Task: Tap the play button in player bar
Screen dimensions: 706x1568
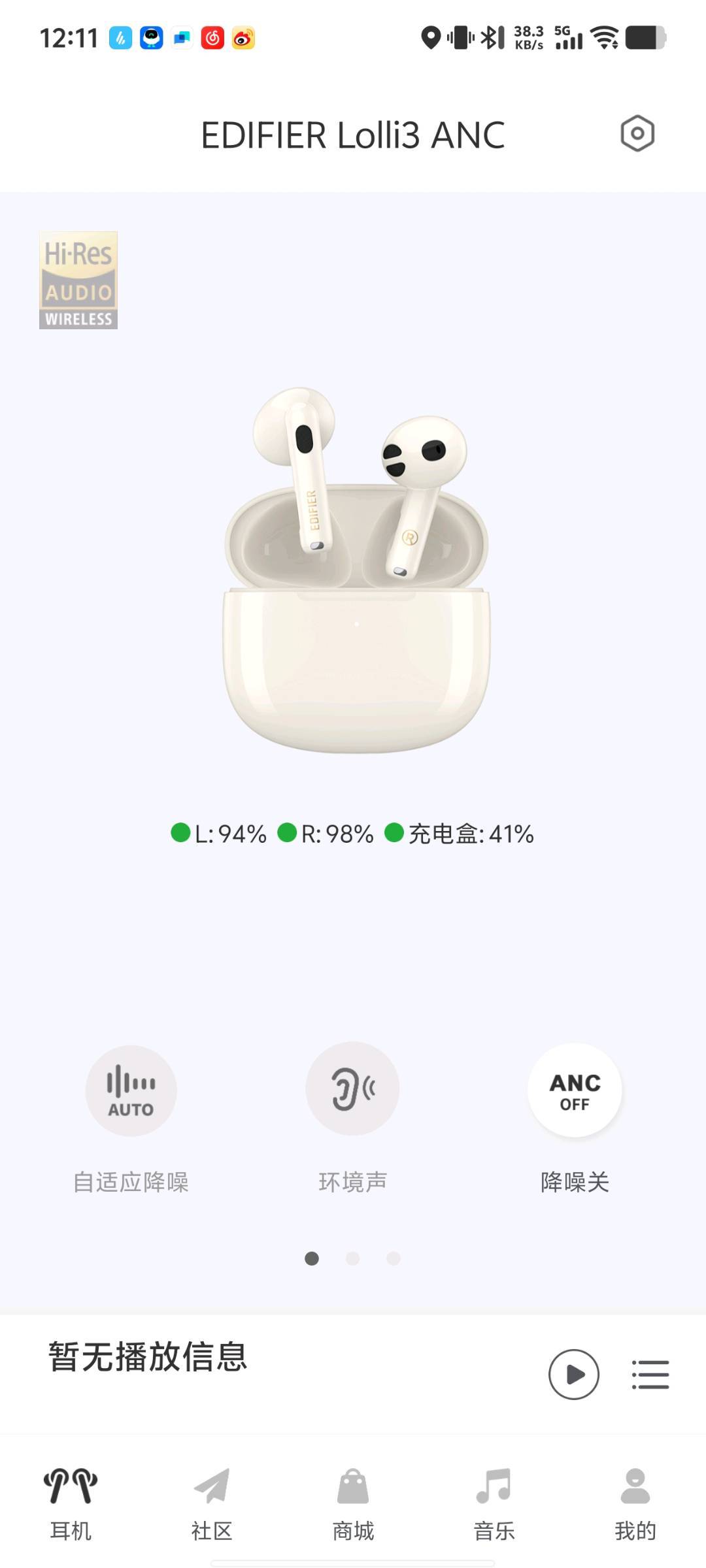Action: (573, 1374)
